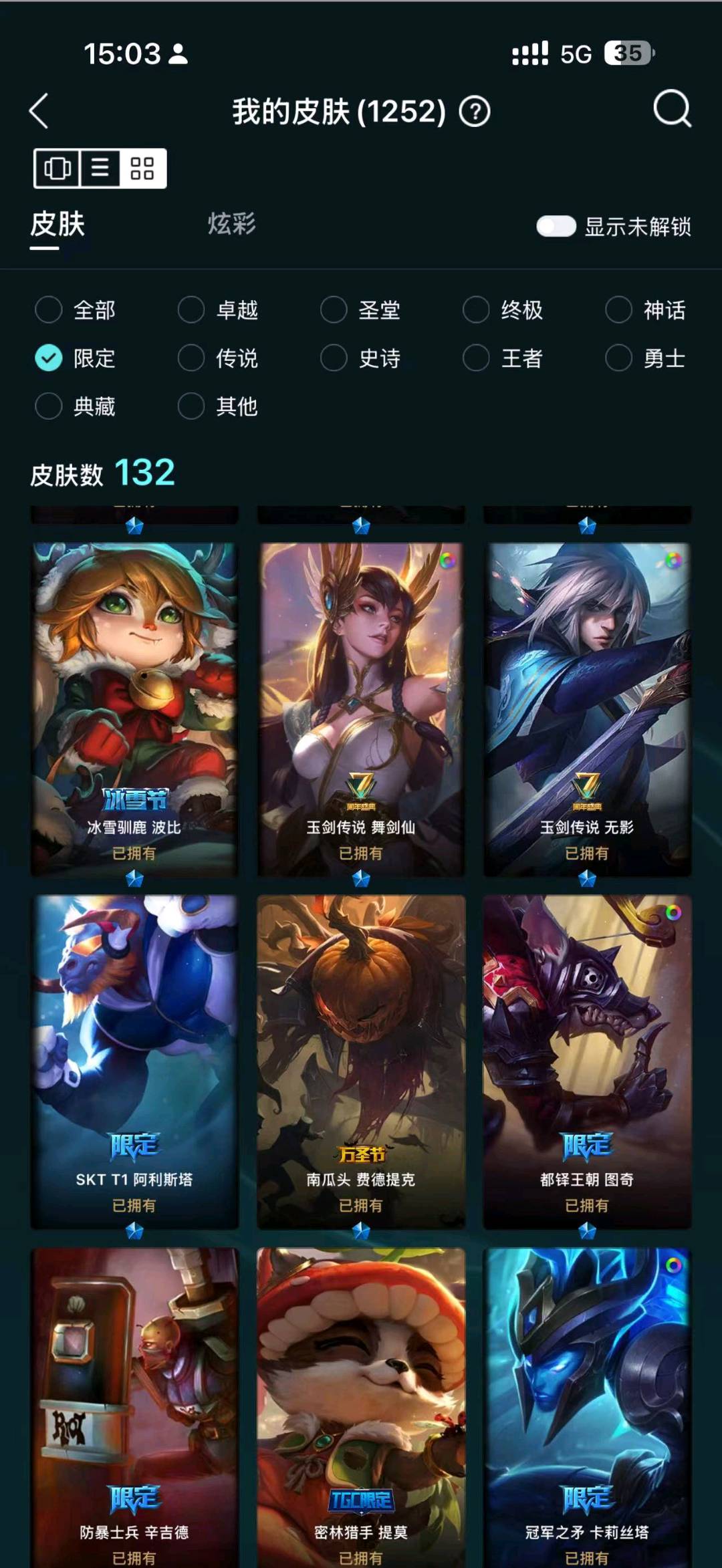Image resolution: width=722 pixels, height=1568 pixels.
Task: Open 南瓜头 费德提克 skin details
Action: (x=361, y=1061)
